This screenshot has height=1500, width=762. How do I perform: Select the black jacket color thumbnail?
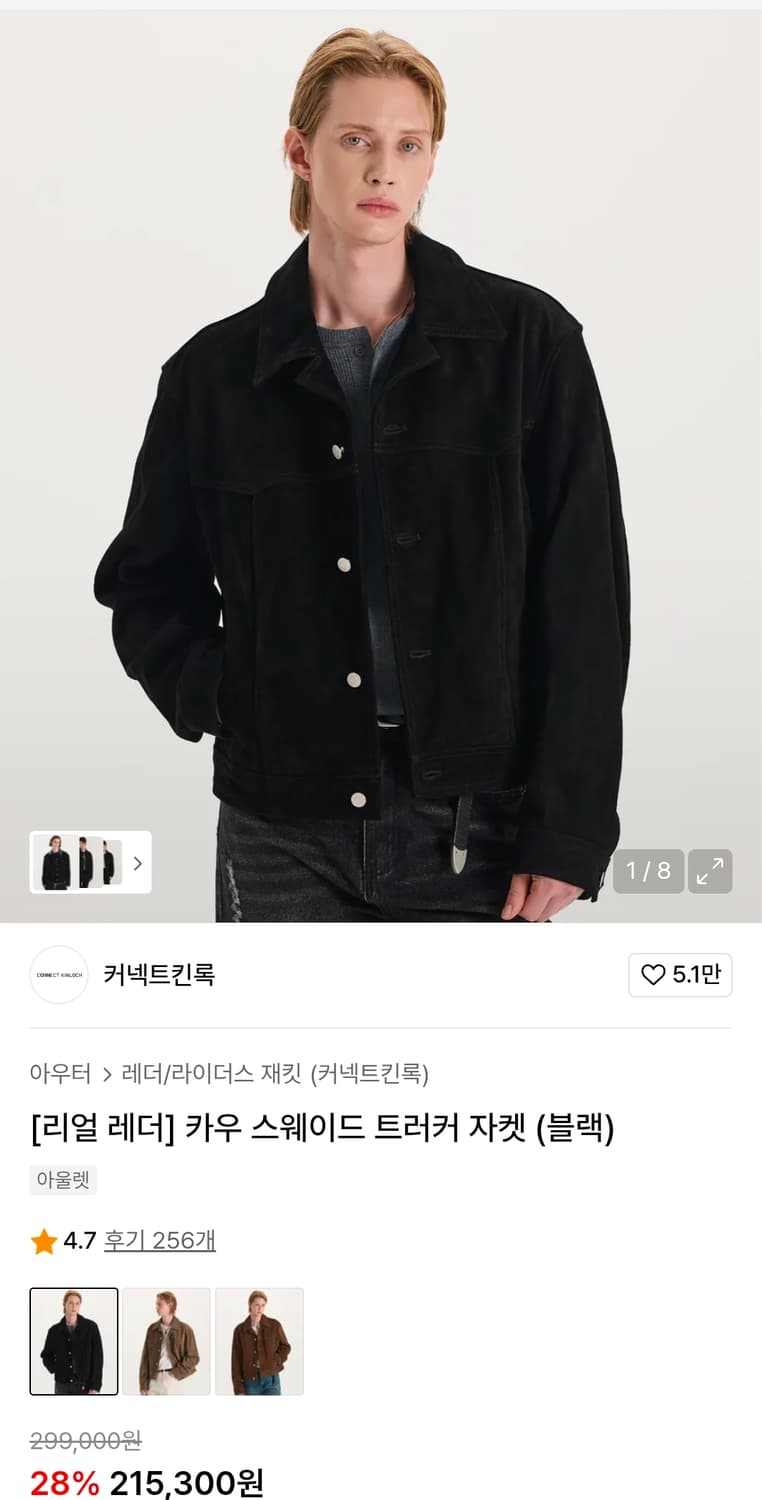click(73, 1340)
